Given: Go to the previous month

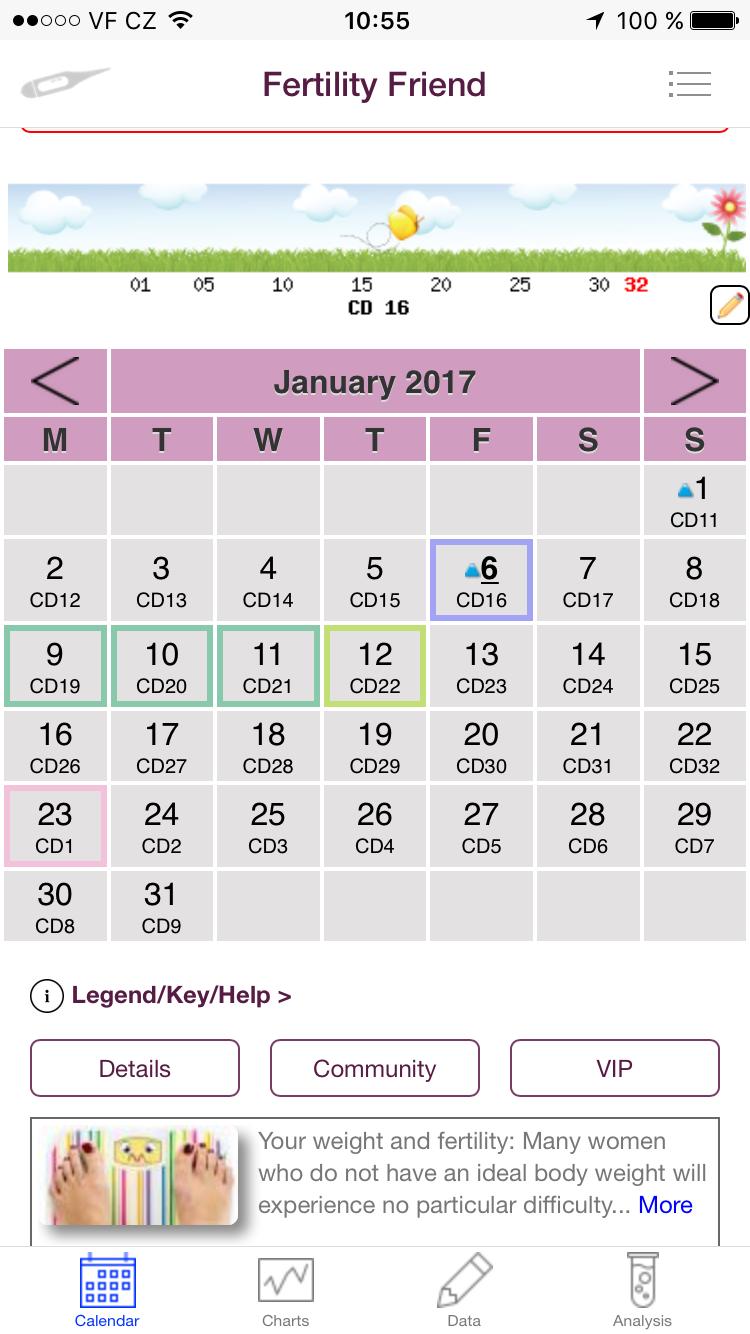Looking at the screenshot, I should point(55,381).
